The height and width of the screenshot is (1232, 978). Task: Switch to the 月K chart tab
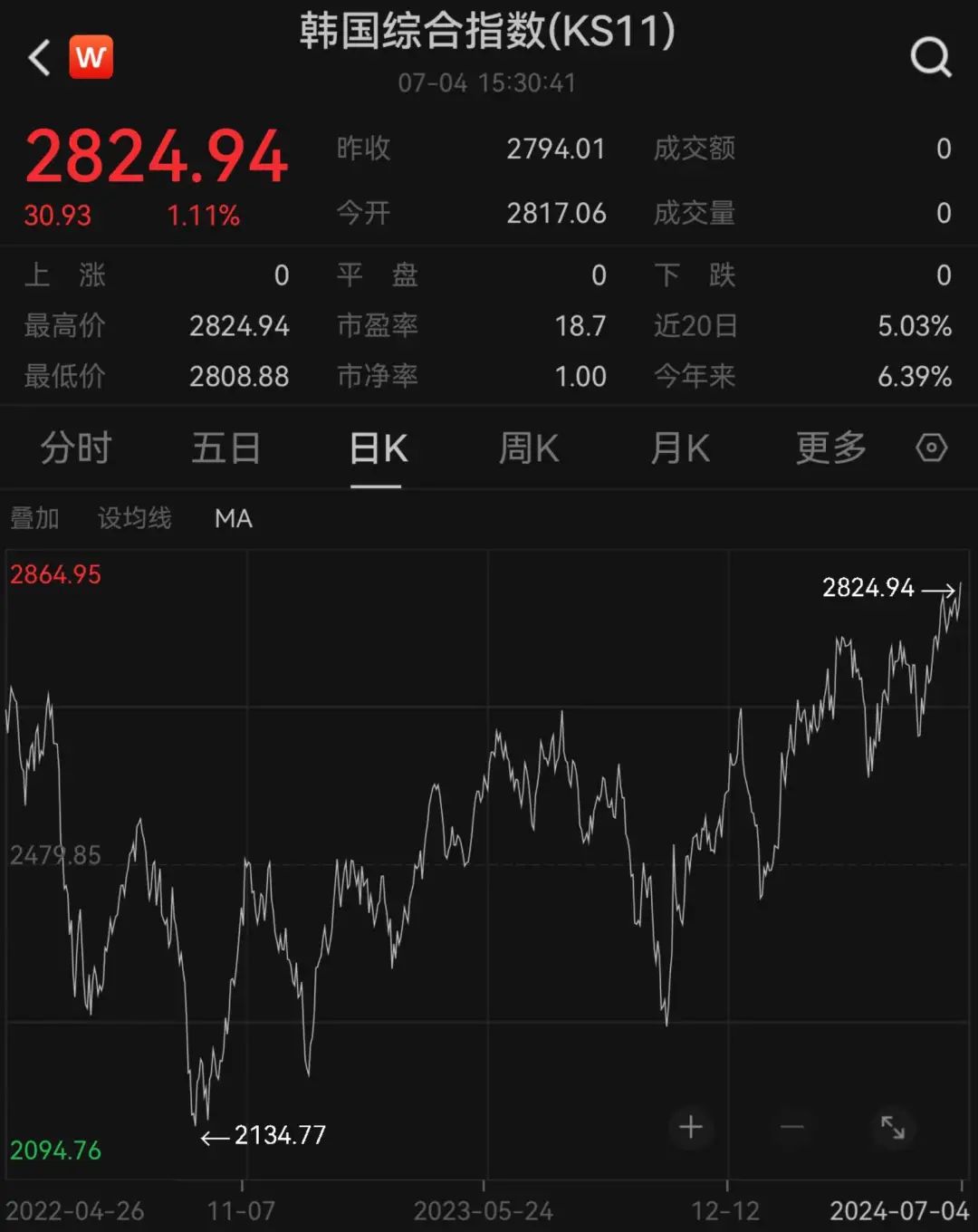679,448
